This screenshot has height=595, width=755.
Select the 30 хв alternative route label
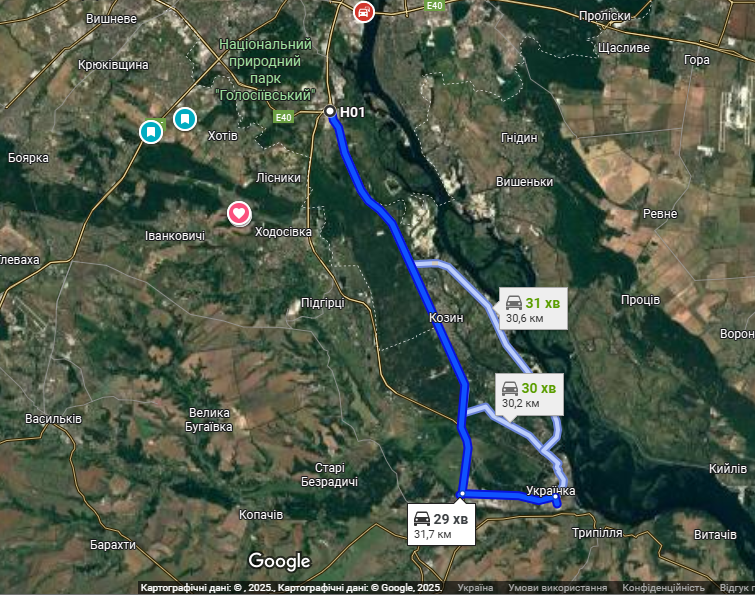click(528, 395)
